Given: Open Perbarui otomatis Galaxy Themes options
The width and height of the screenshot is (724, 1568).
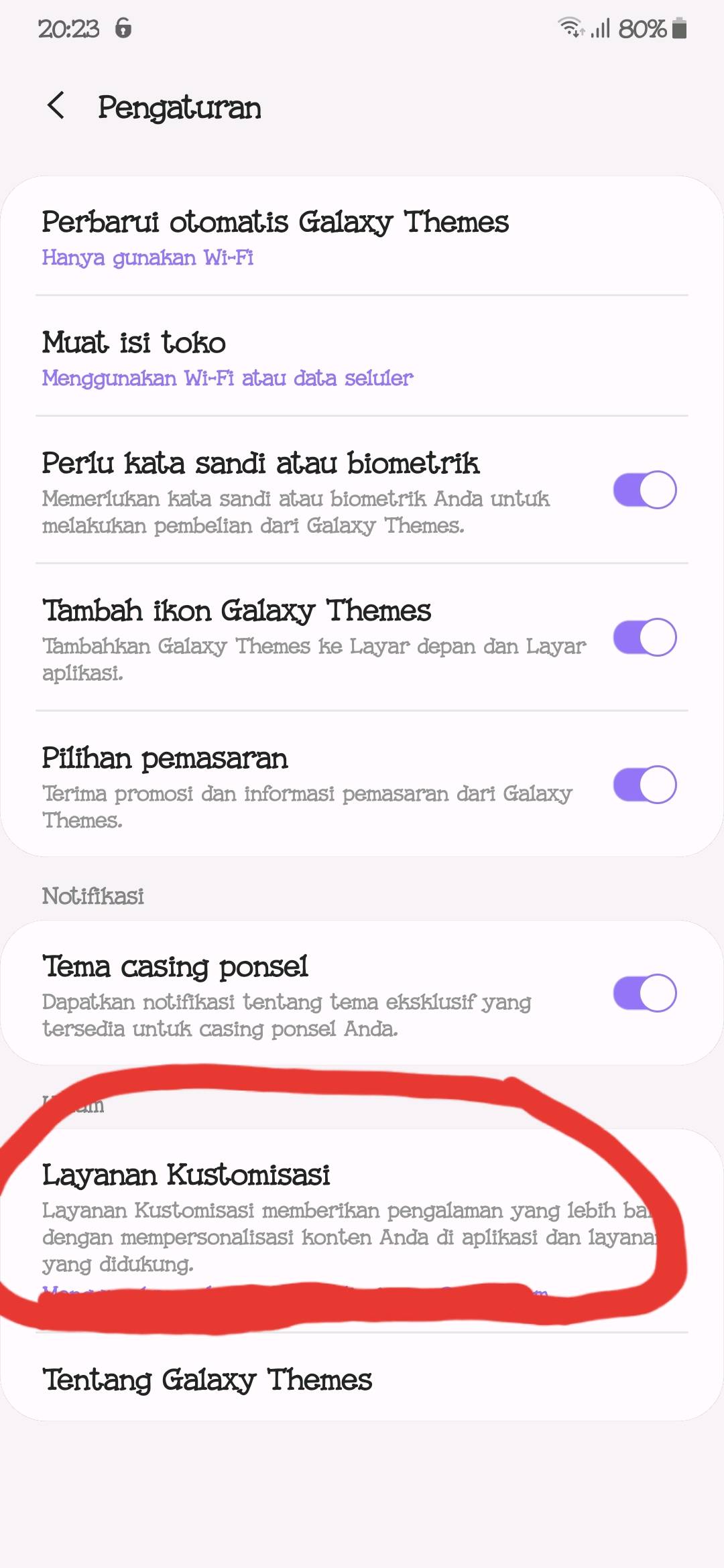Looking at the screenshot, I should click(275, 238).
